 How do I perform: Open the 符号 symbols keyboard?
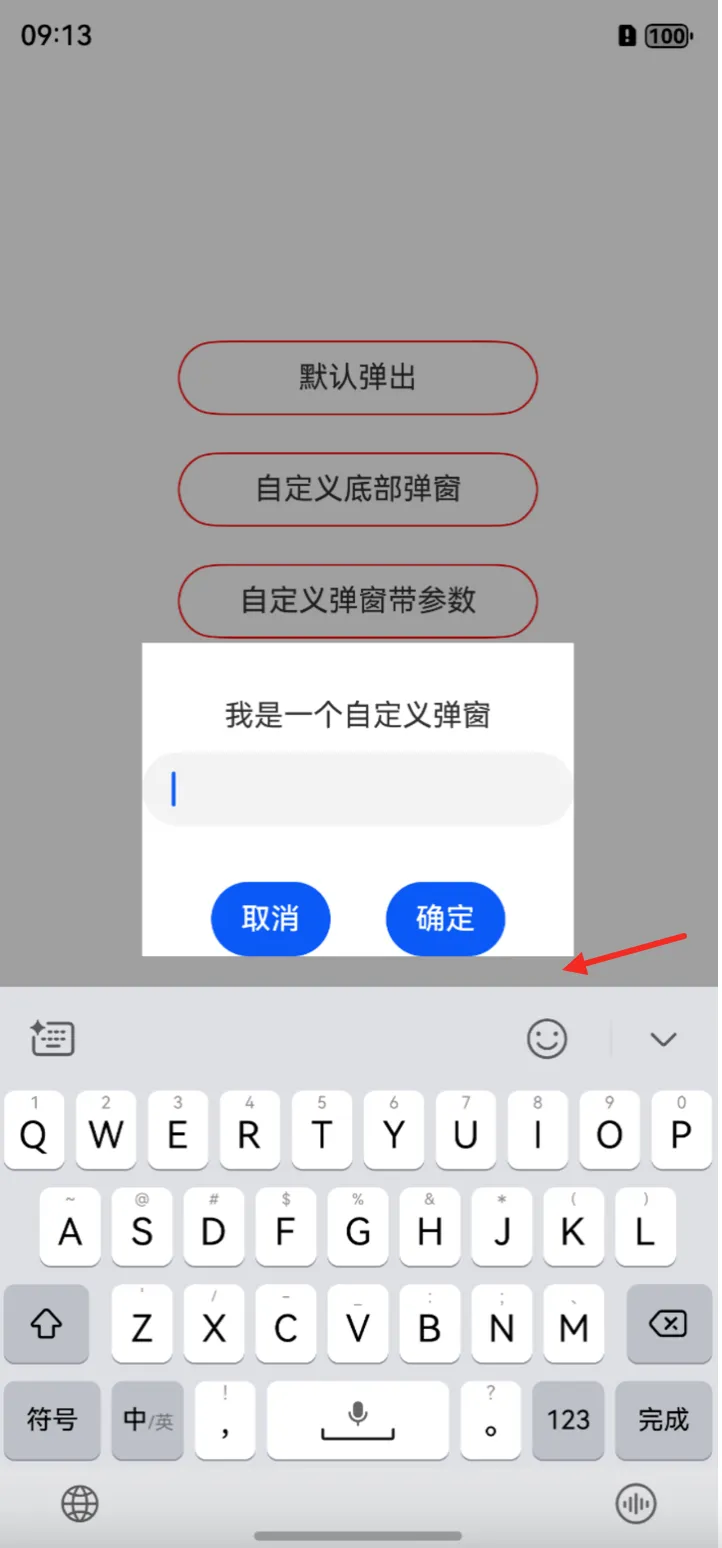[x=52, y=1419]
